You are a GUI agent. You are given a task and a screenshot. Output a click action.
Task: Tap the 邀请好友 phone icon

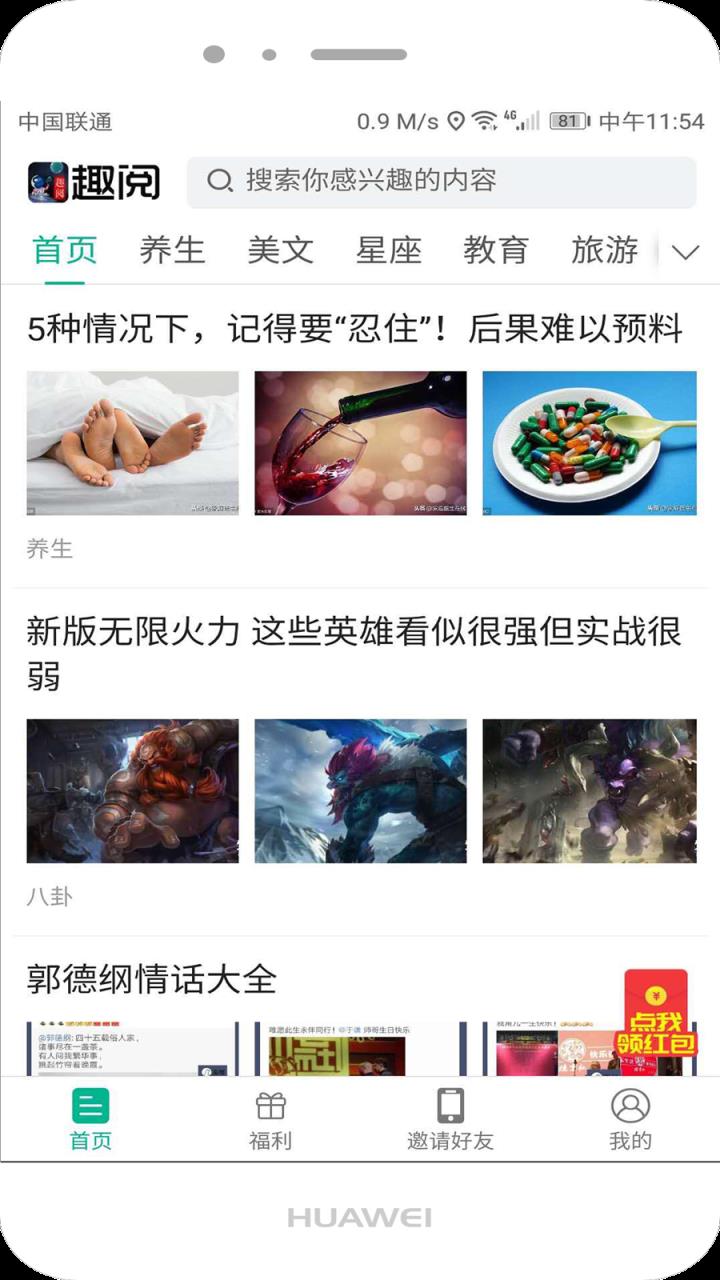[448, 1107]
